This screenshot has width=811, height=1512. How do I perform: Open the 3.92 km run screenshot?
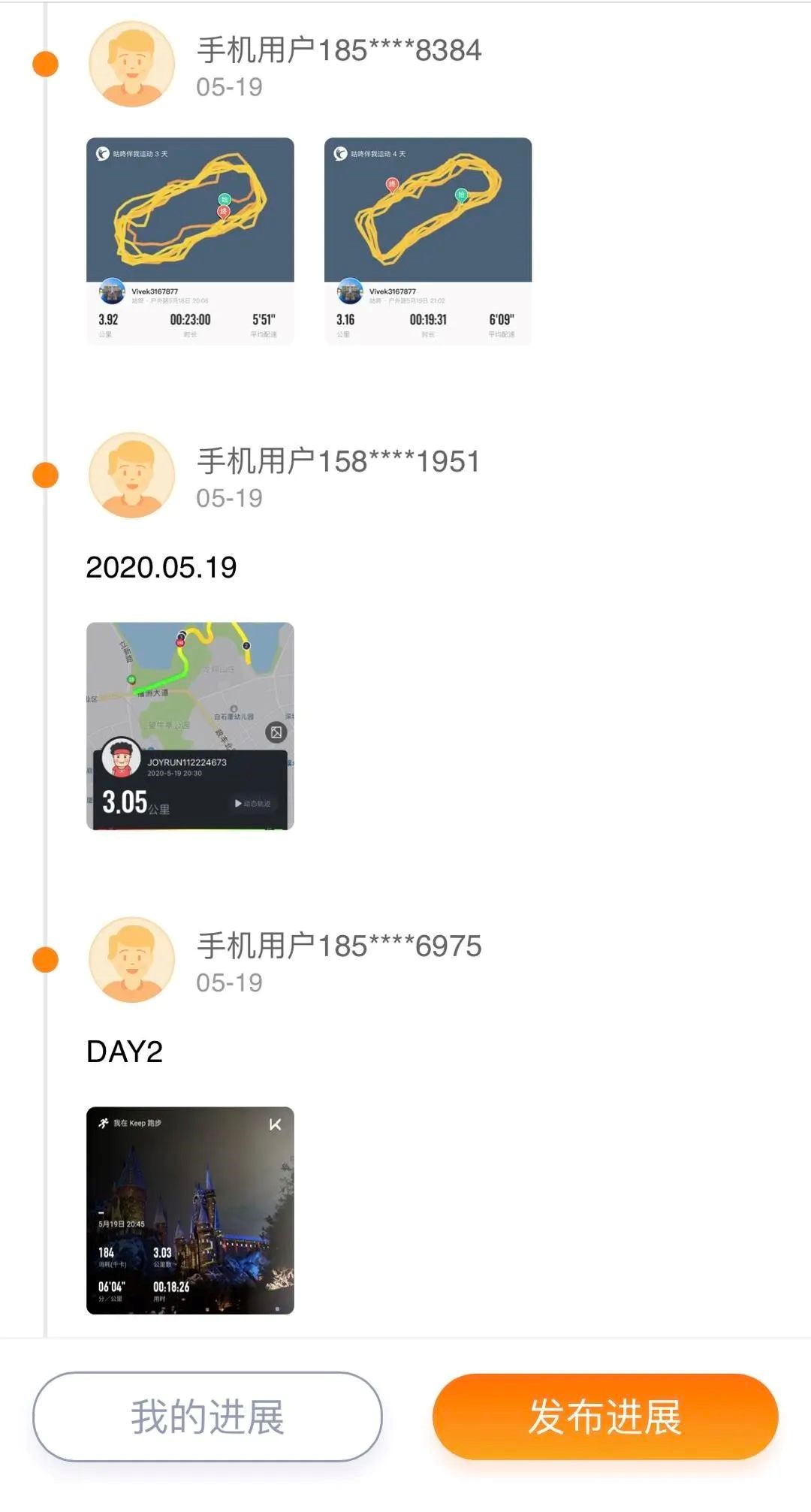190,241
